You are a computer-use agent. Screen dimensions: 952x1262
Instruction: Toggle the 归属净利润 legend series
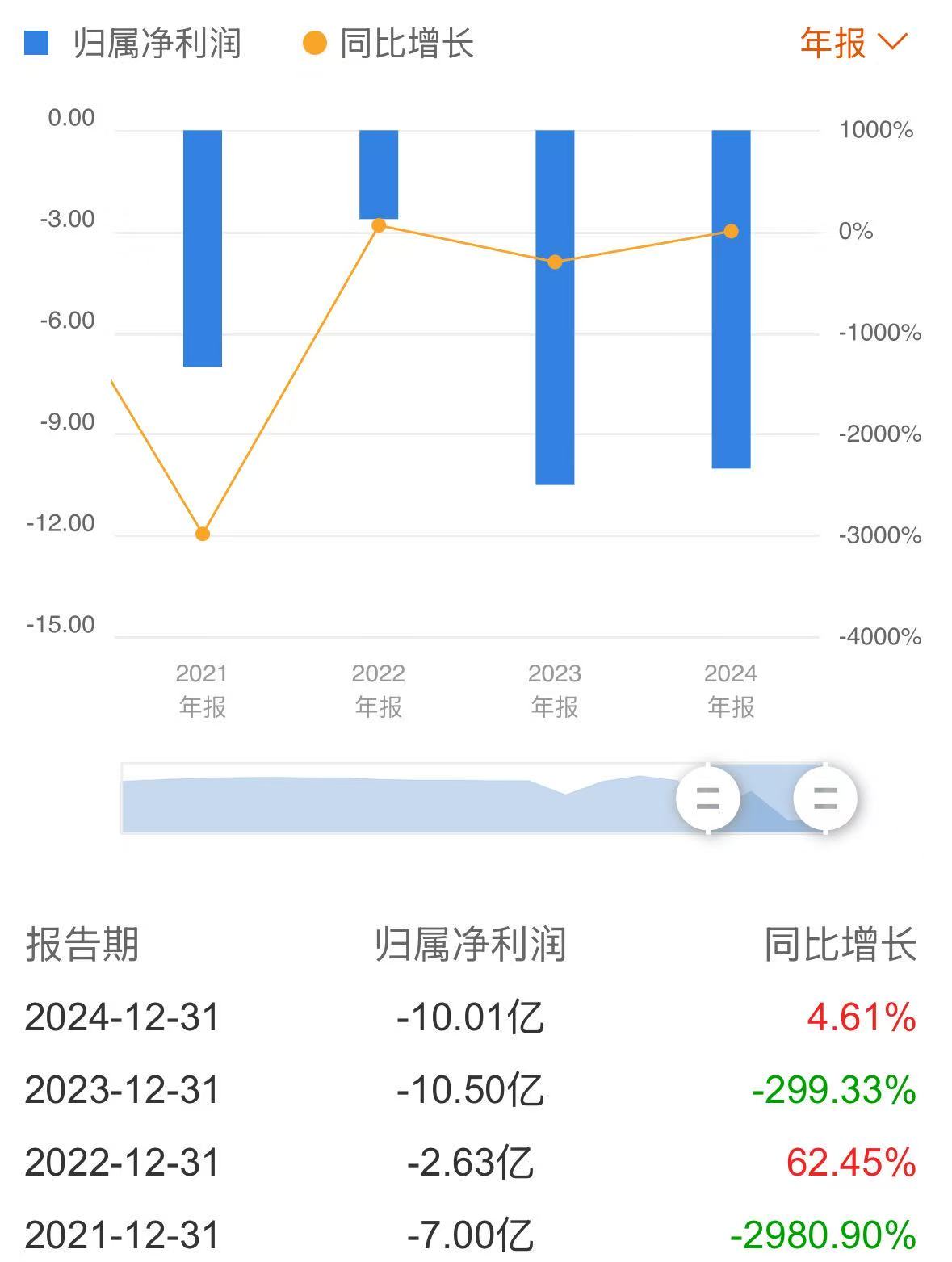tap(133, 43)
